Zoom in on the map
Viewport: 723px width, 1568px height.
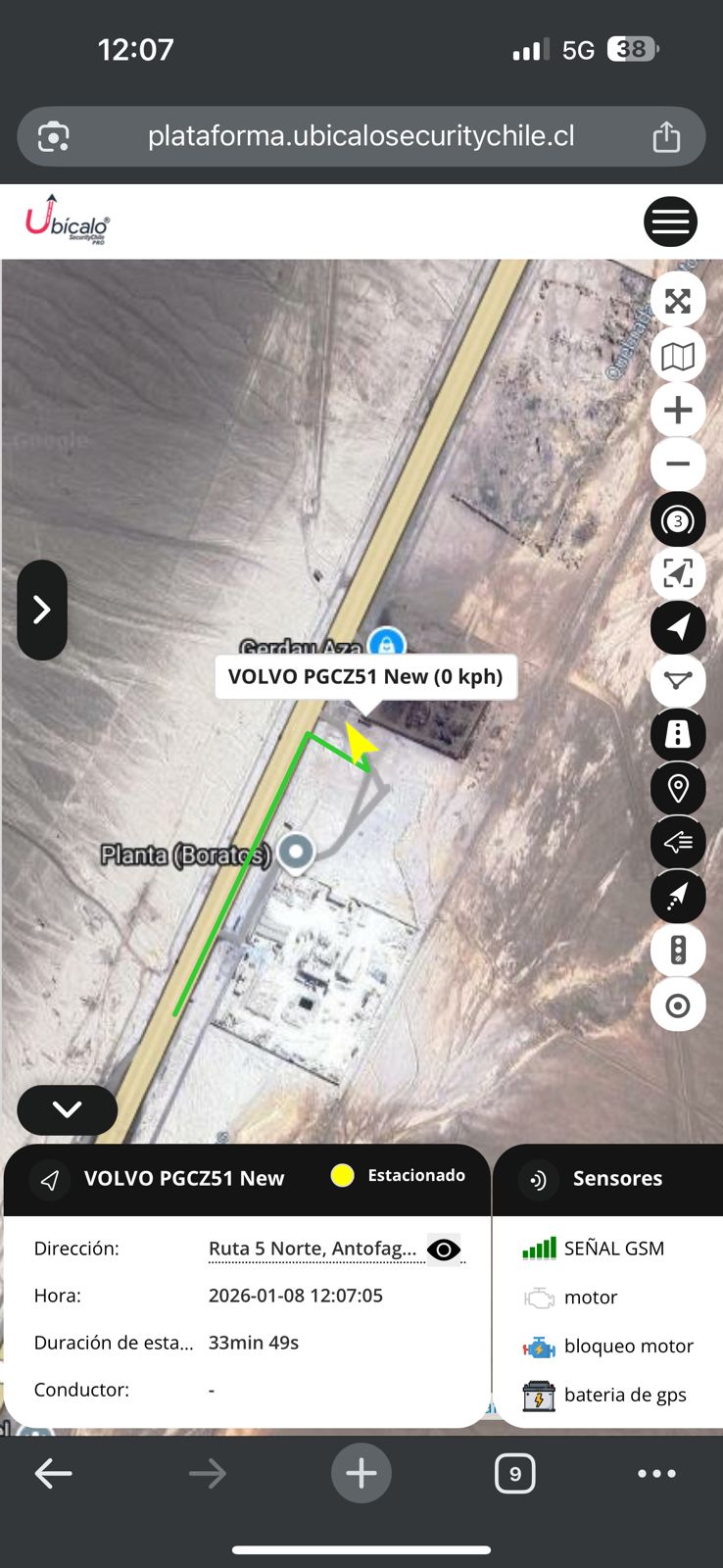coord(678,410)
